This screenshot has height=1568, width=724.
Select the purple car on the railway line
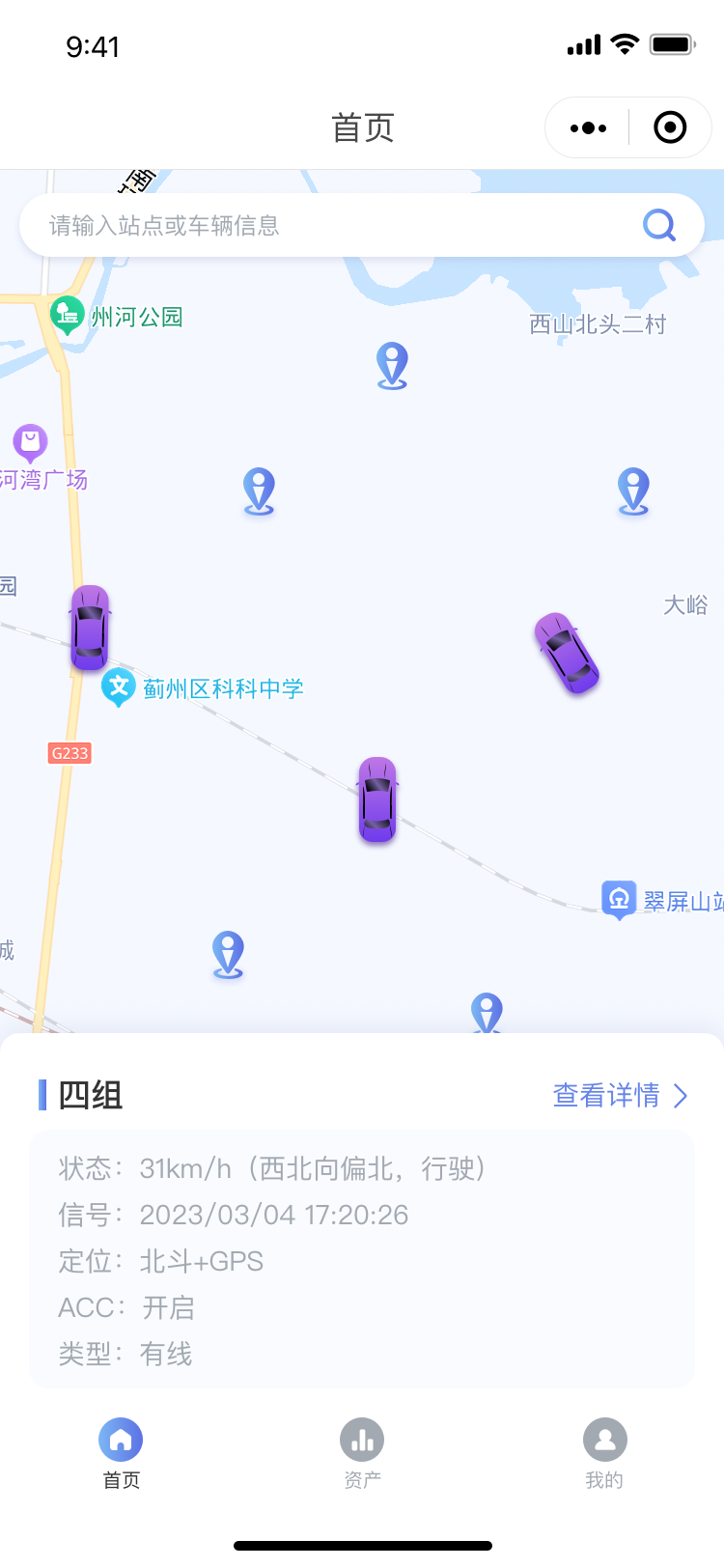coord(377,799)
